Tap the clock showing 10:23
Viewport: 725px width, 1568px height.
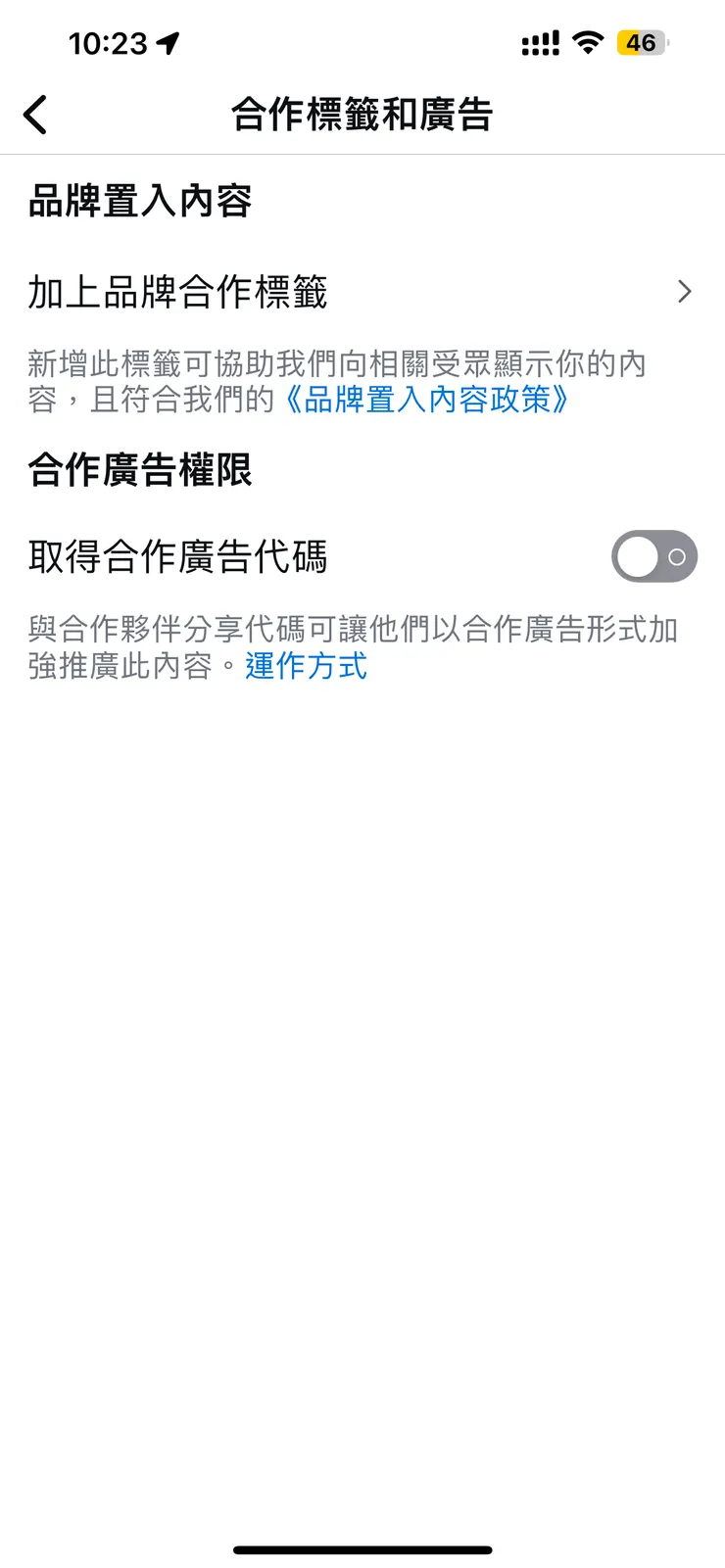pos(110,43)
